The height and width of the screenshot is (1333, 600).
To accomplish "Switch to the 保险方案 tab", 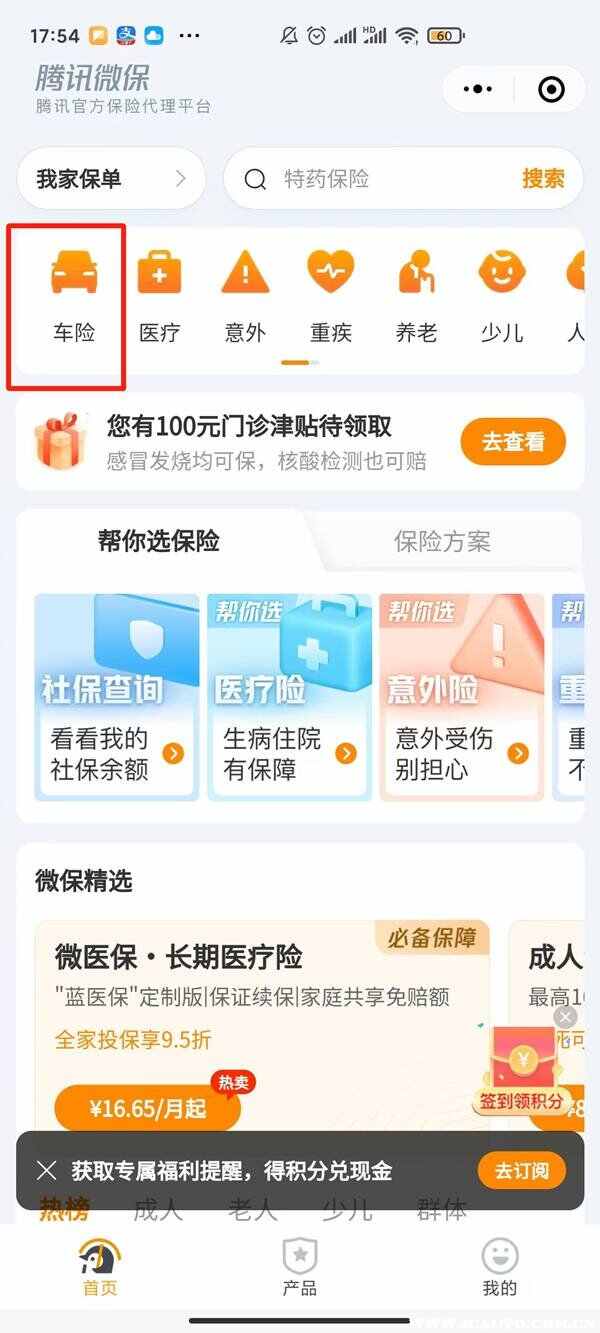I will (x=442, y=542).
